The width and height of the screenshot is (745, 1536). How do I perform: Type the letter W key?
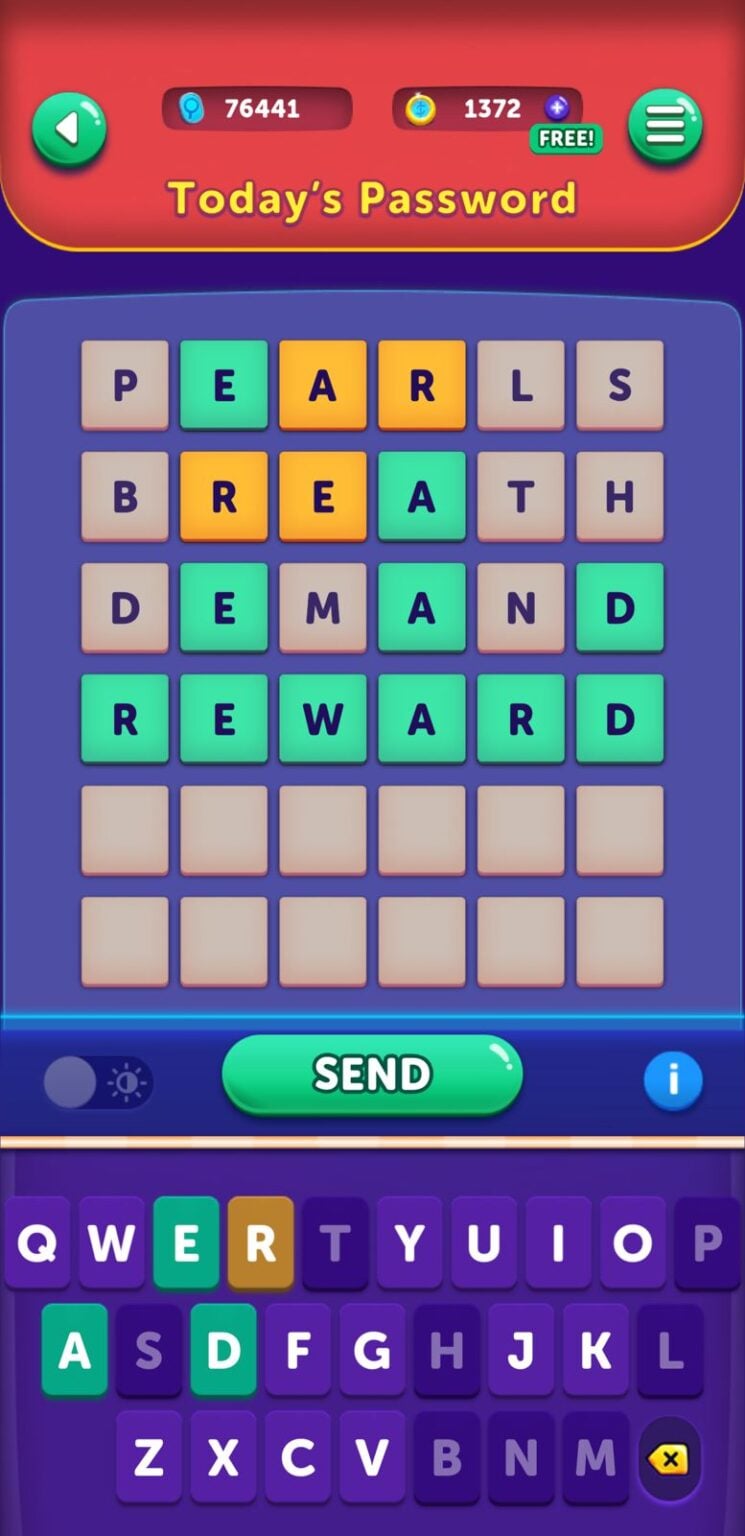point(112,1242)
